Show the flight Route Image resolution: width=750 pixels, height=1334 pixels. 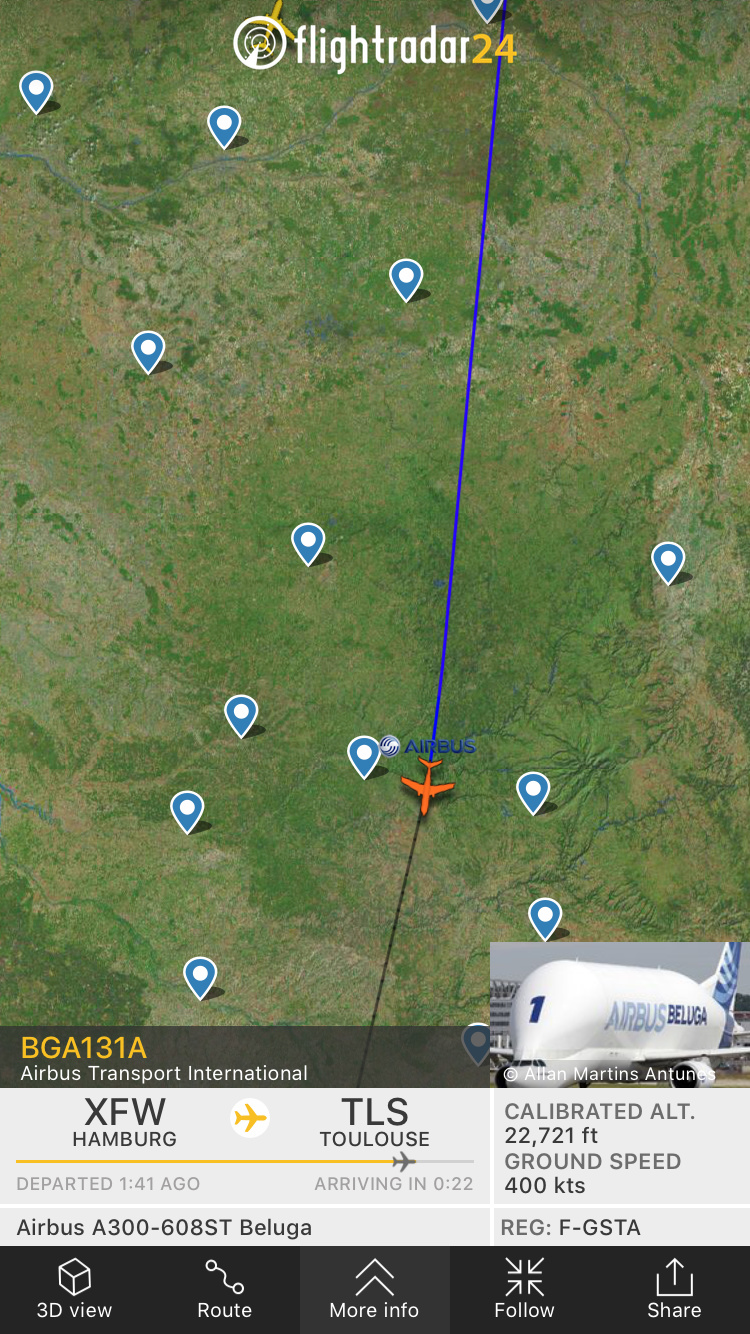pyautogui.click(x=224, y=1289)
